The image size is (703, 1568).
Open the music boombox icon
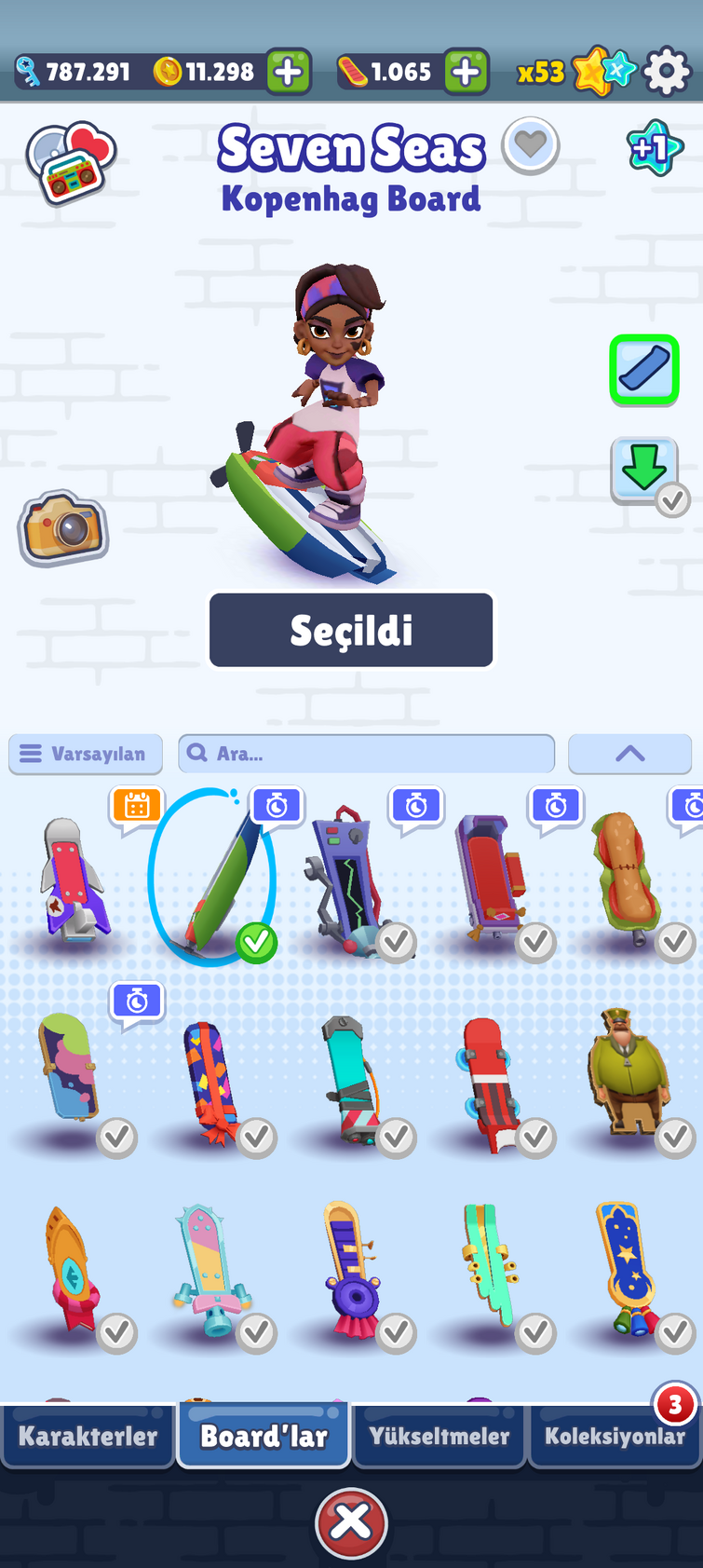coord(71,164)
